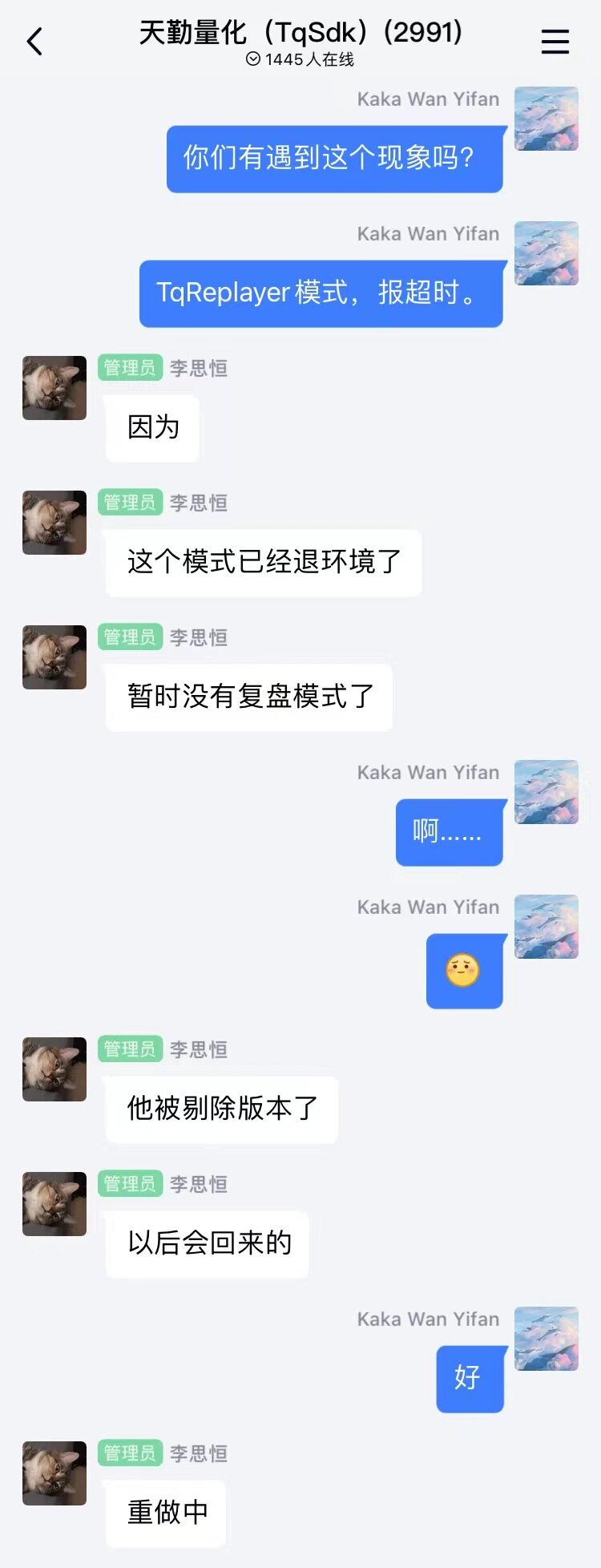601x1568 pixels.
Task: Click the 以后会回来的 message bubble
Action: point(207,1244)
